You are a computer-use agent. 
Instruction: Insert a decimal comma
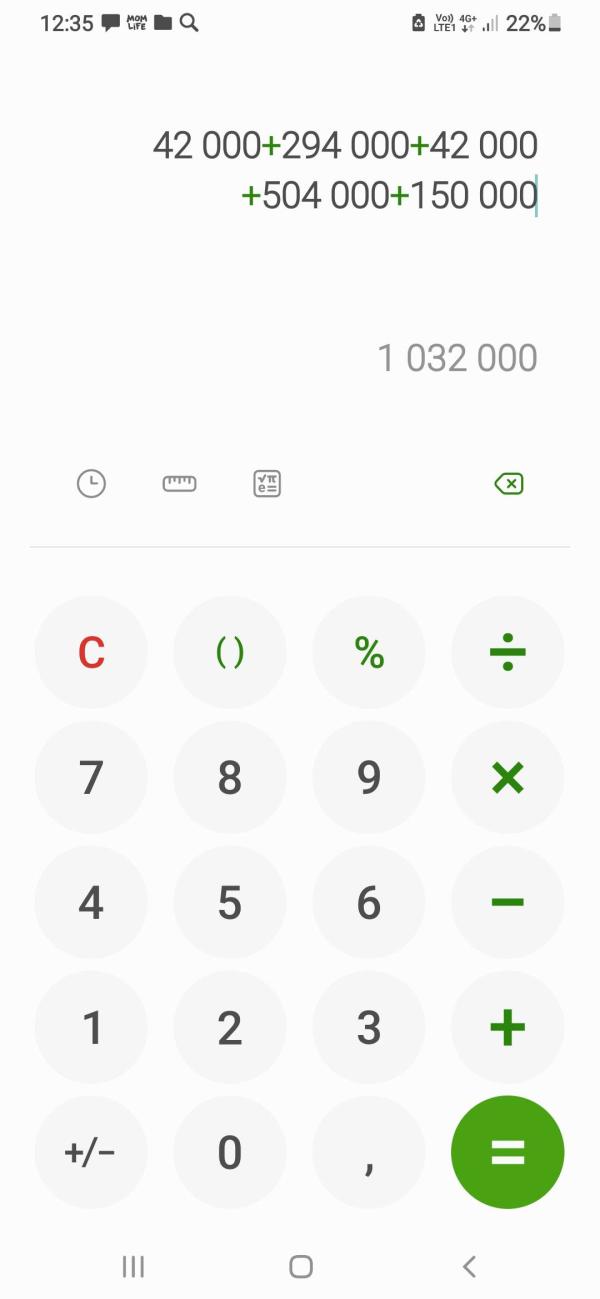369,1152
